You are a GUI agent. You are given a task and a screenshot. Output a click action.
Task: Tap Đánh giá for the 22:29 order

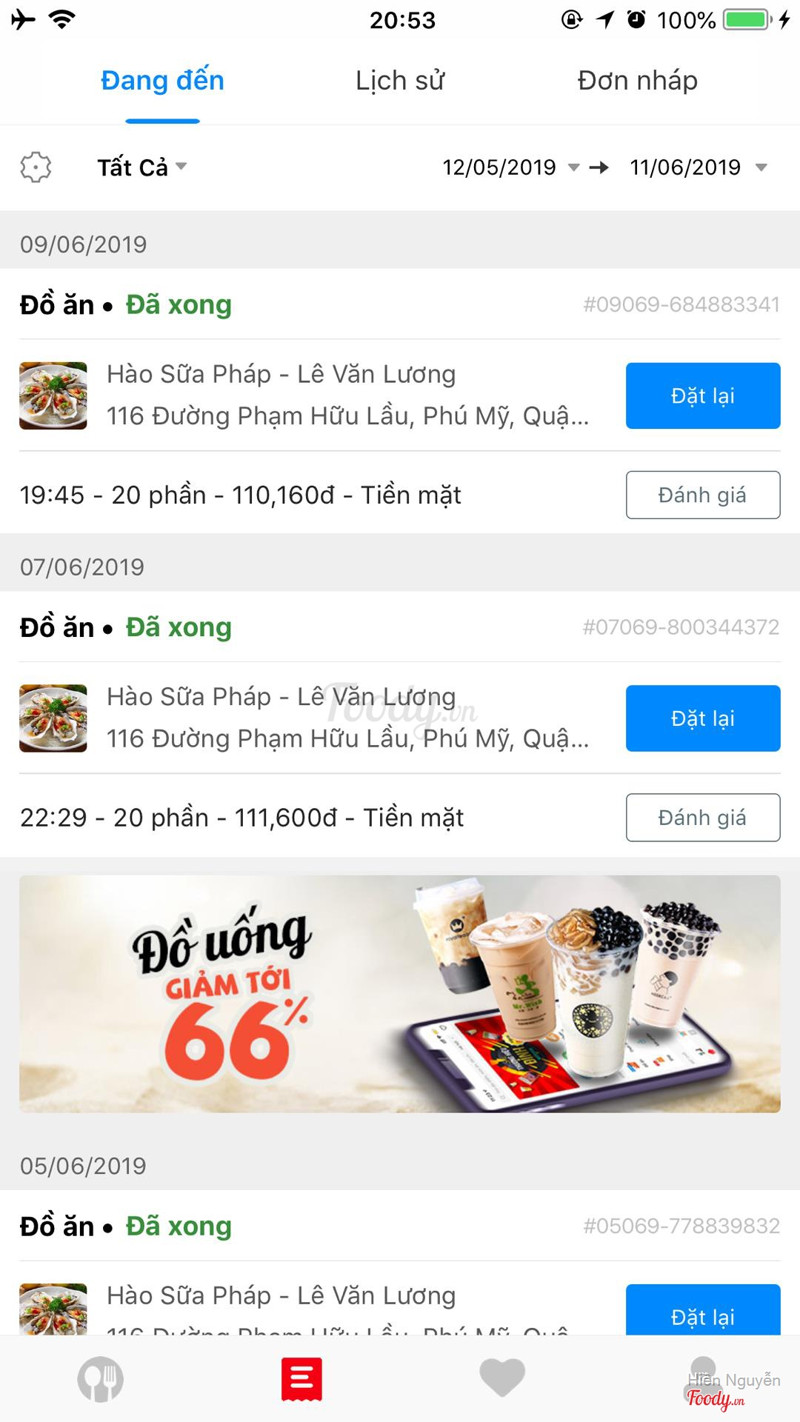pos(702,818)
